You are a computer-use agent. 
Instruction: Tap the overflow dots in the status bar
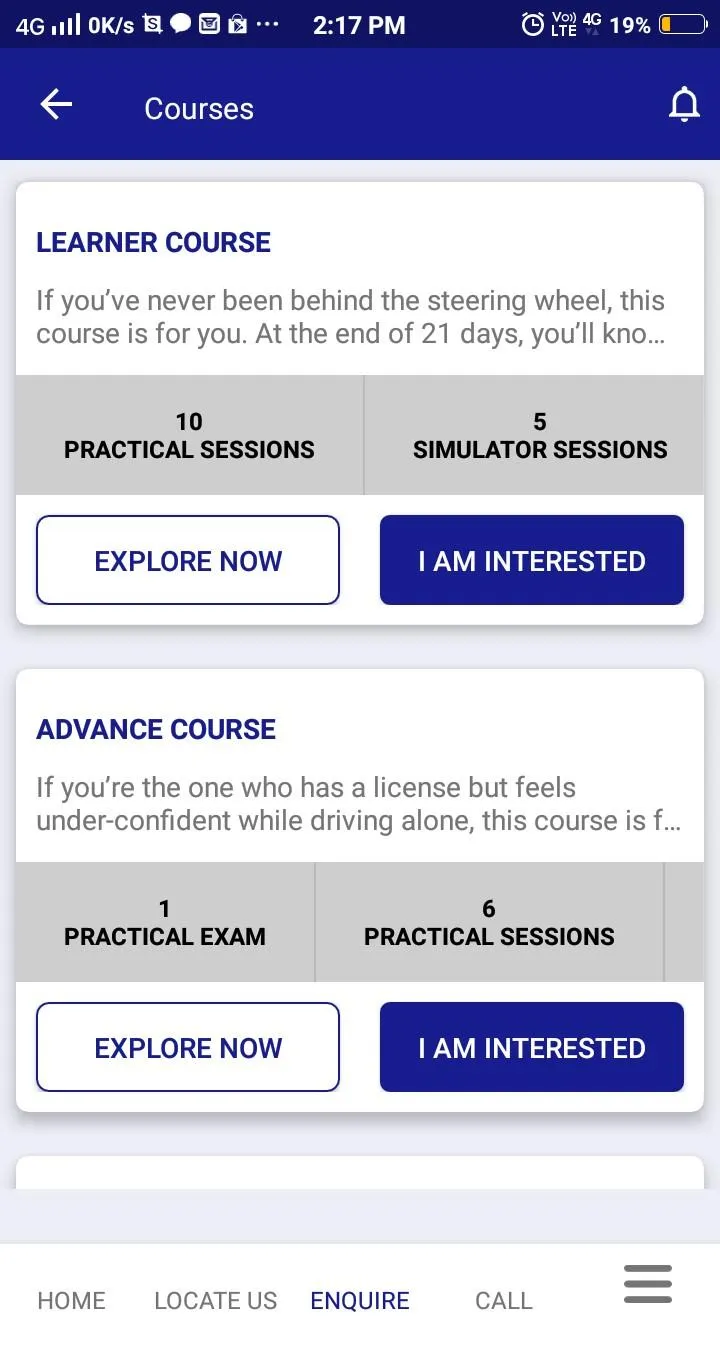point(266,25)
